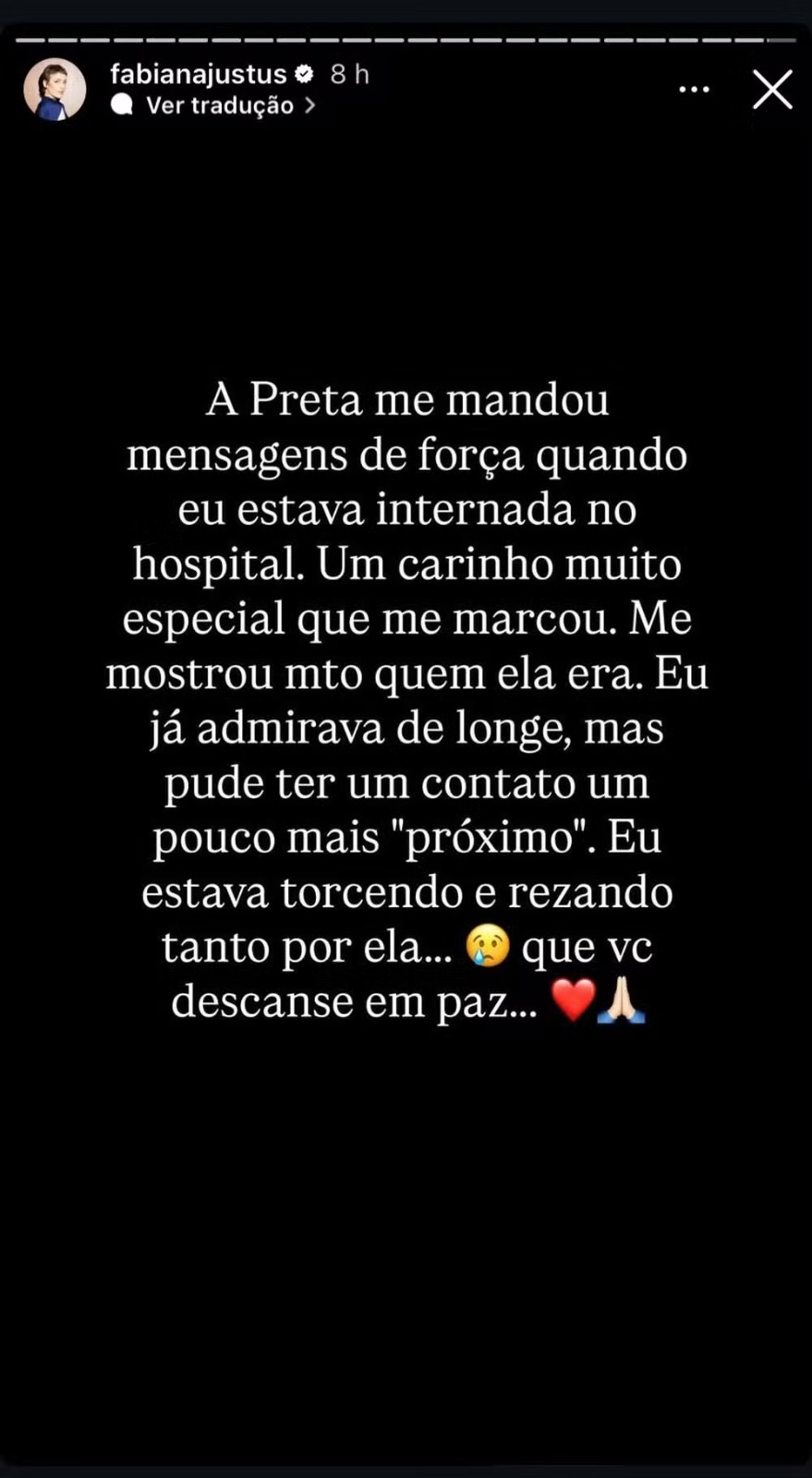This screenshot has width=812, height=1478.
Task: Tap Ver tradução to translate the story
Action: point(213,105)
